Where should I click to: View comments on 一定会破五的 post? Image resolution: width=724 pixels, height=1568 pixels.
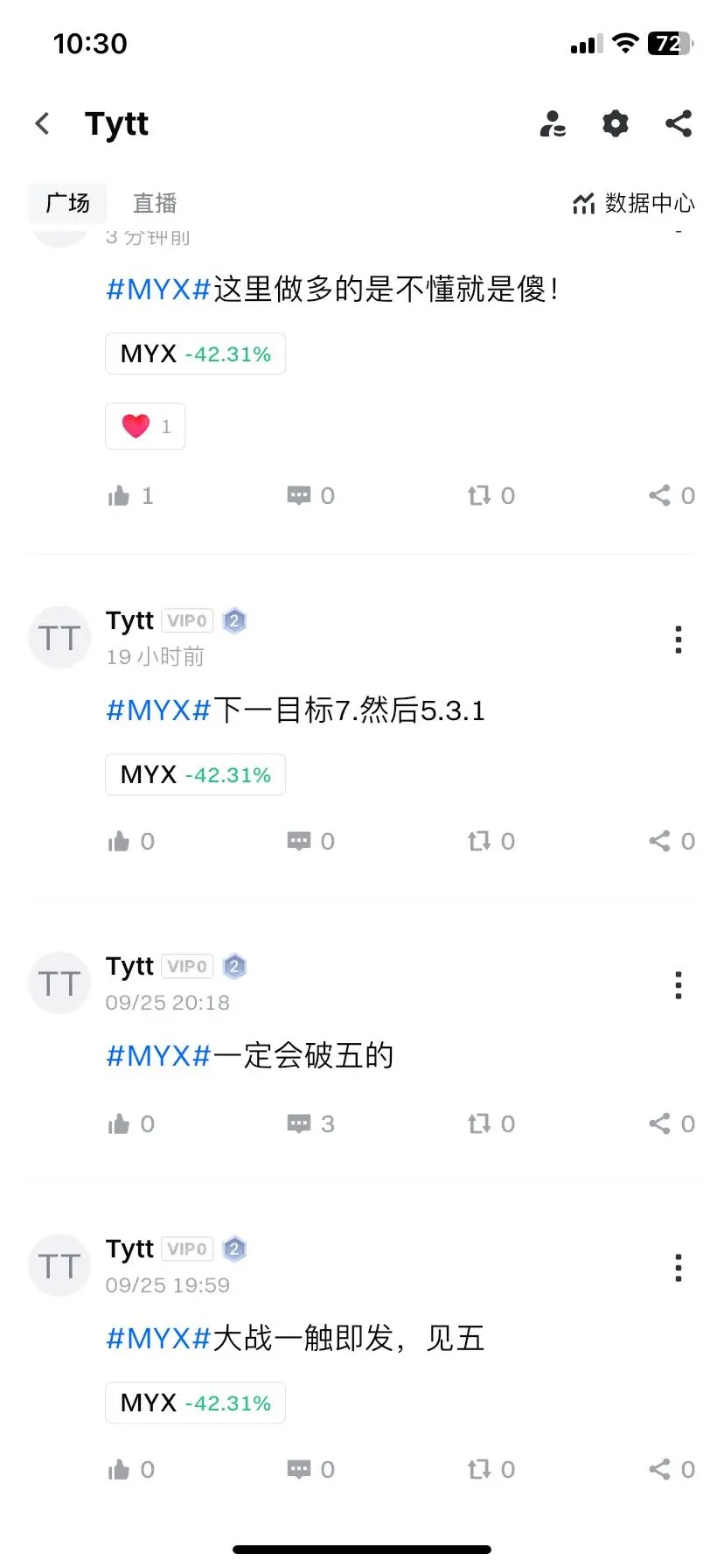[310, 1123]
